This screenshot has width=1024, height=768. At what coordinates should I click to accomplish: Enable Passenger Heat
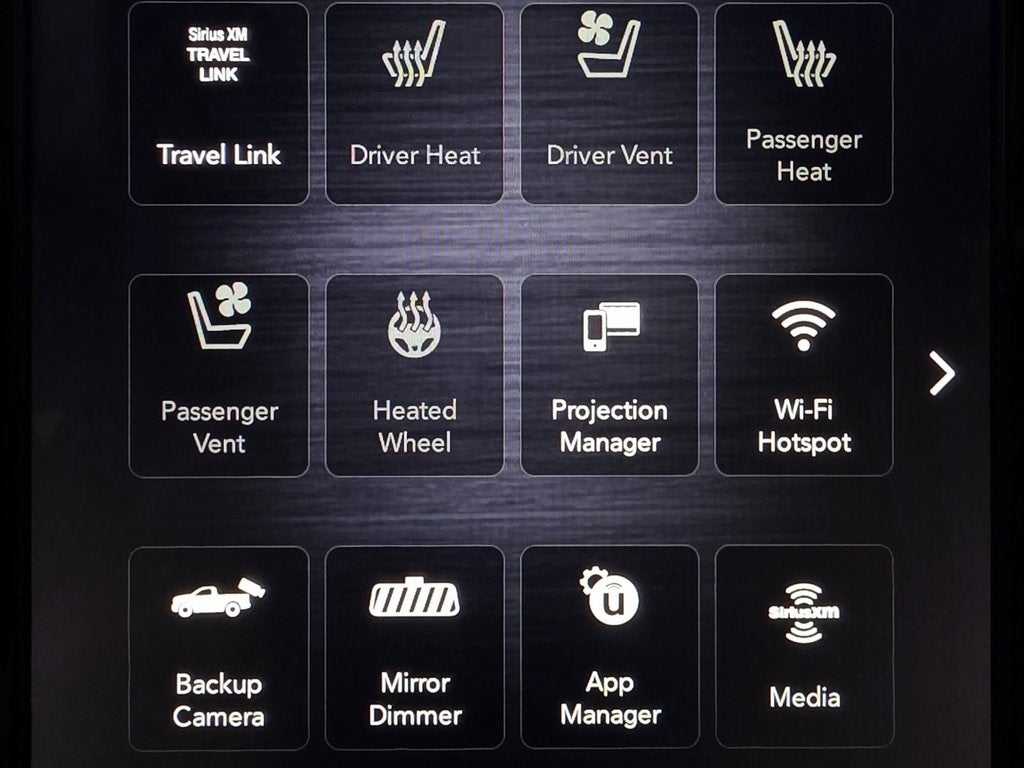[804, 104]
